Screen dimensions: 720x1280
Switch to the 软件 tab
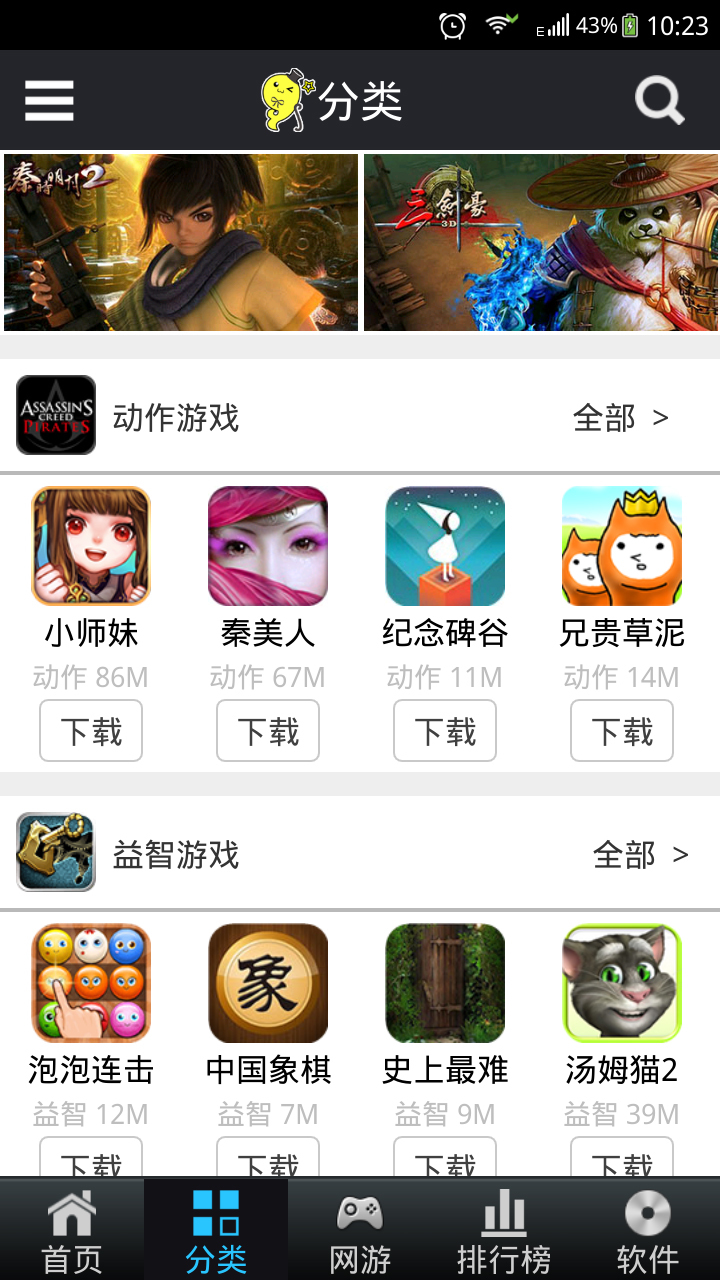(x=648, y=1230)
